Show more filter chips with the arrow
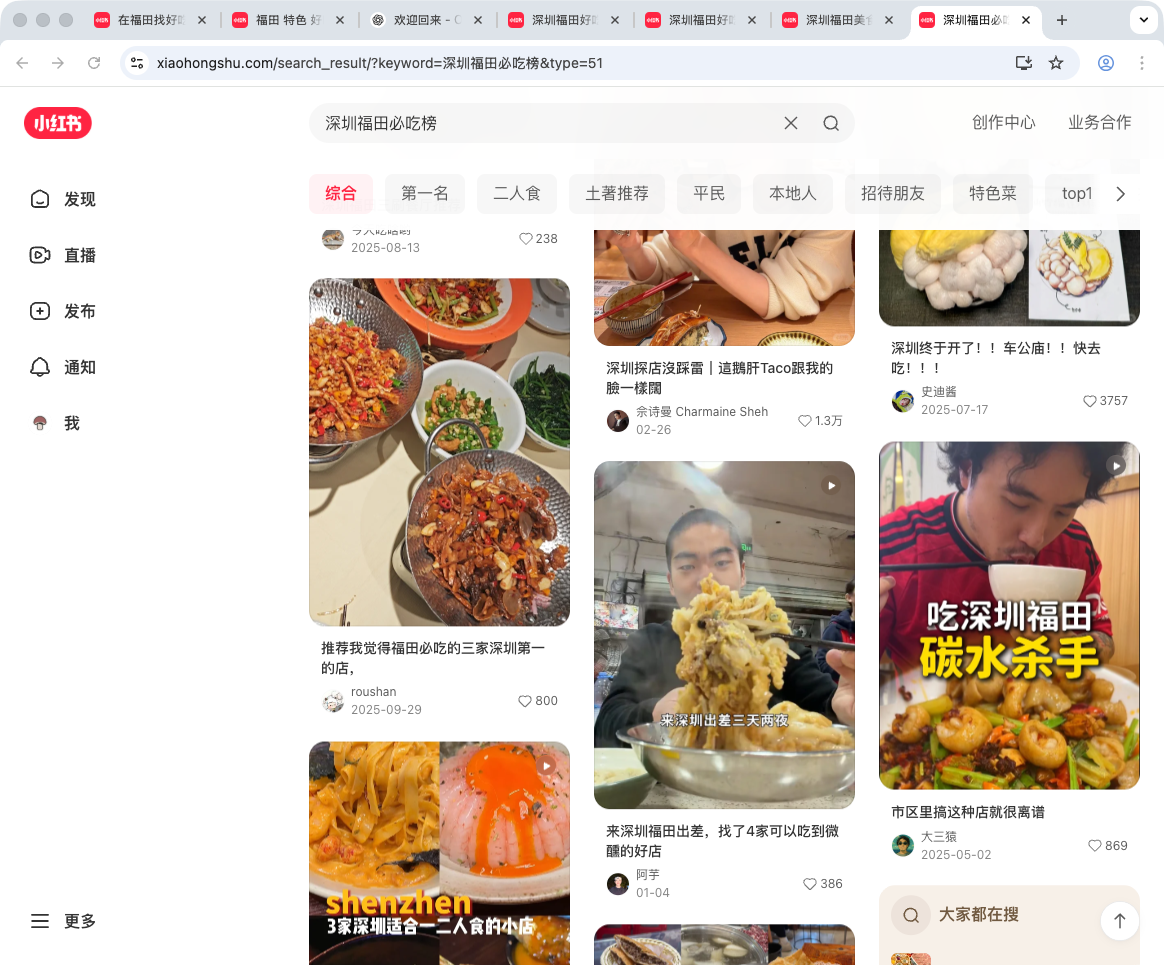This screenshot has height=965, width=1164. (1120, 194)
